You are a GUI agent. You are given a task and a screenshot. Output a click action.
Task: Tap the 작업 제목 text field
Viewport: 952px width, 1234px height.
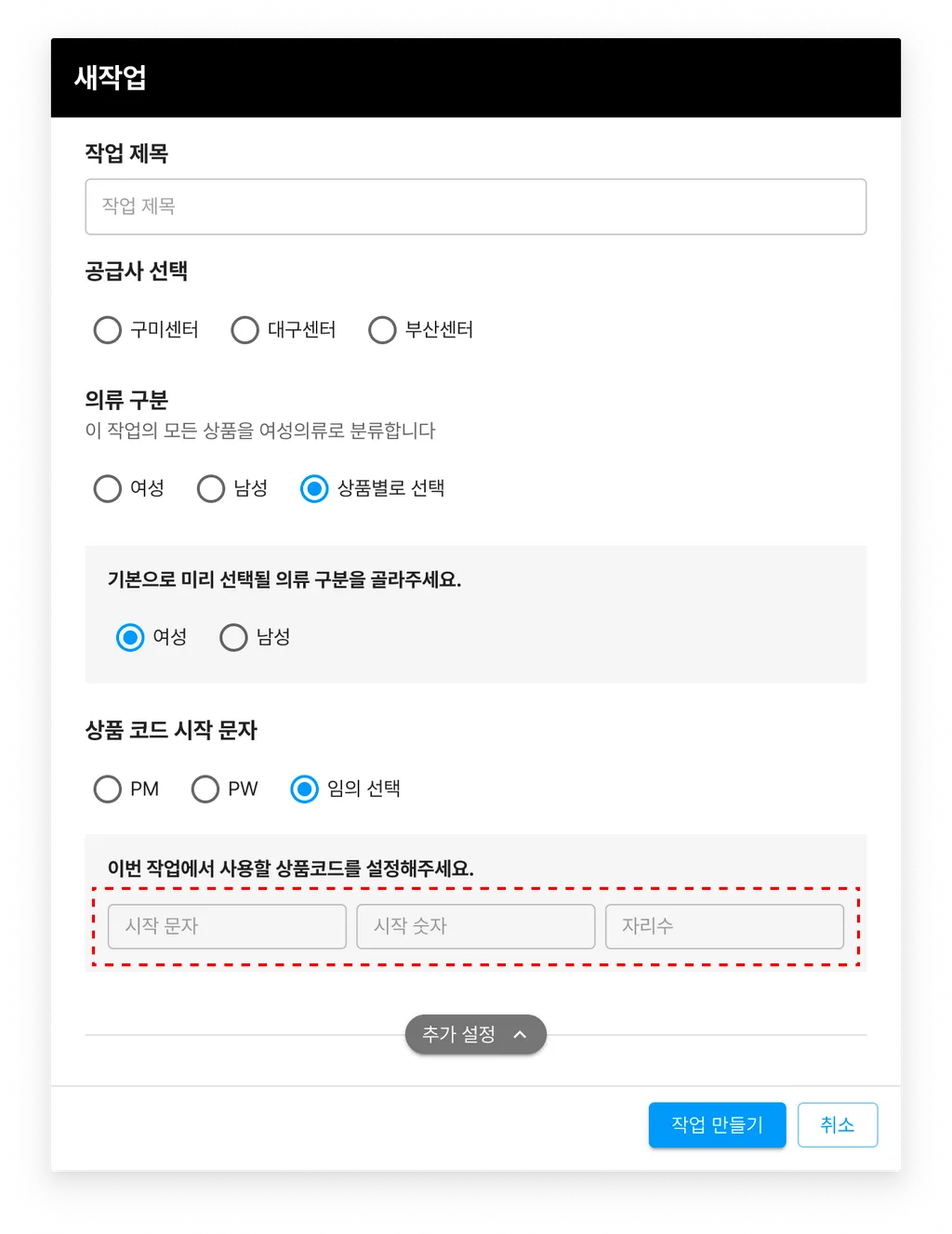tap(475, 206)
